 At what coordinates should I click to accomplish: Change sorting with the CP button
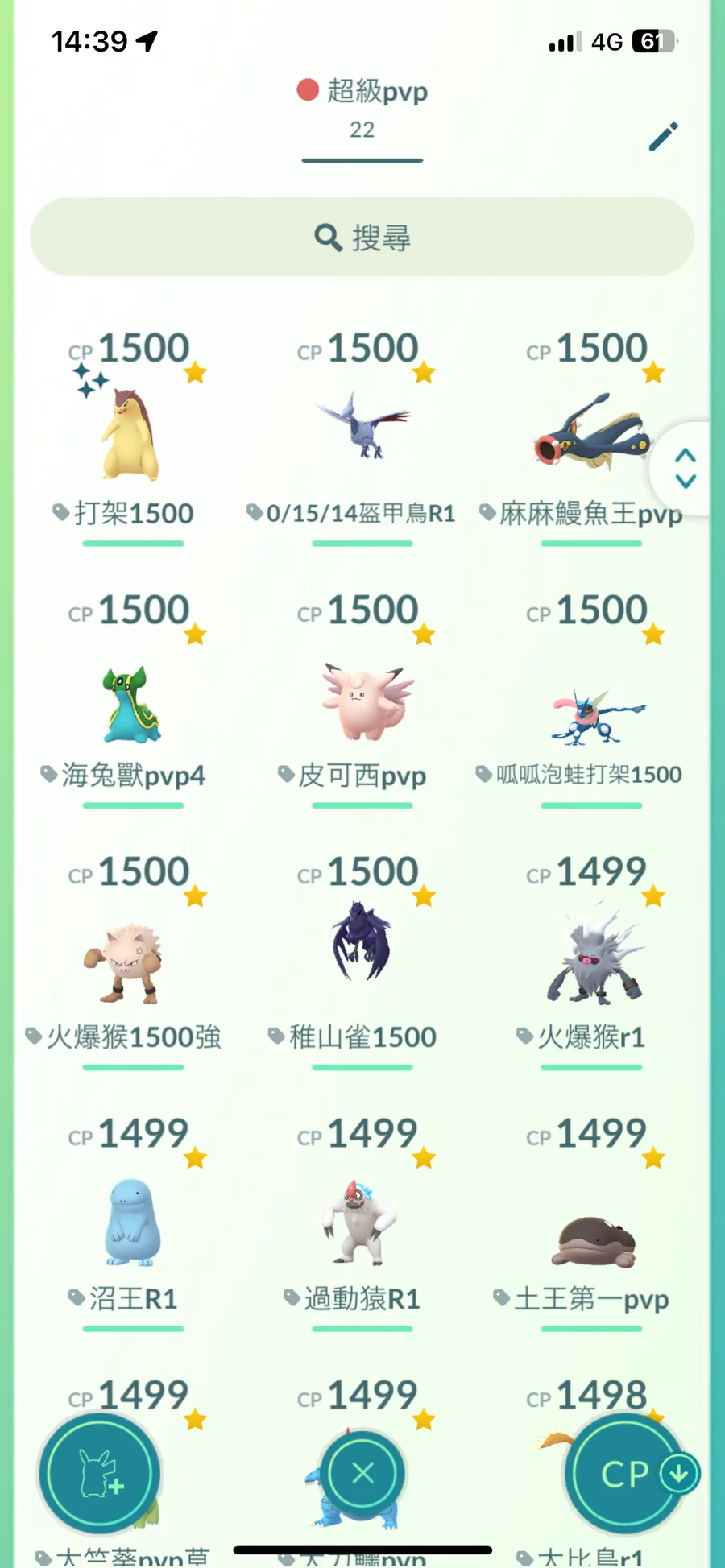click(626, 1474)
